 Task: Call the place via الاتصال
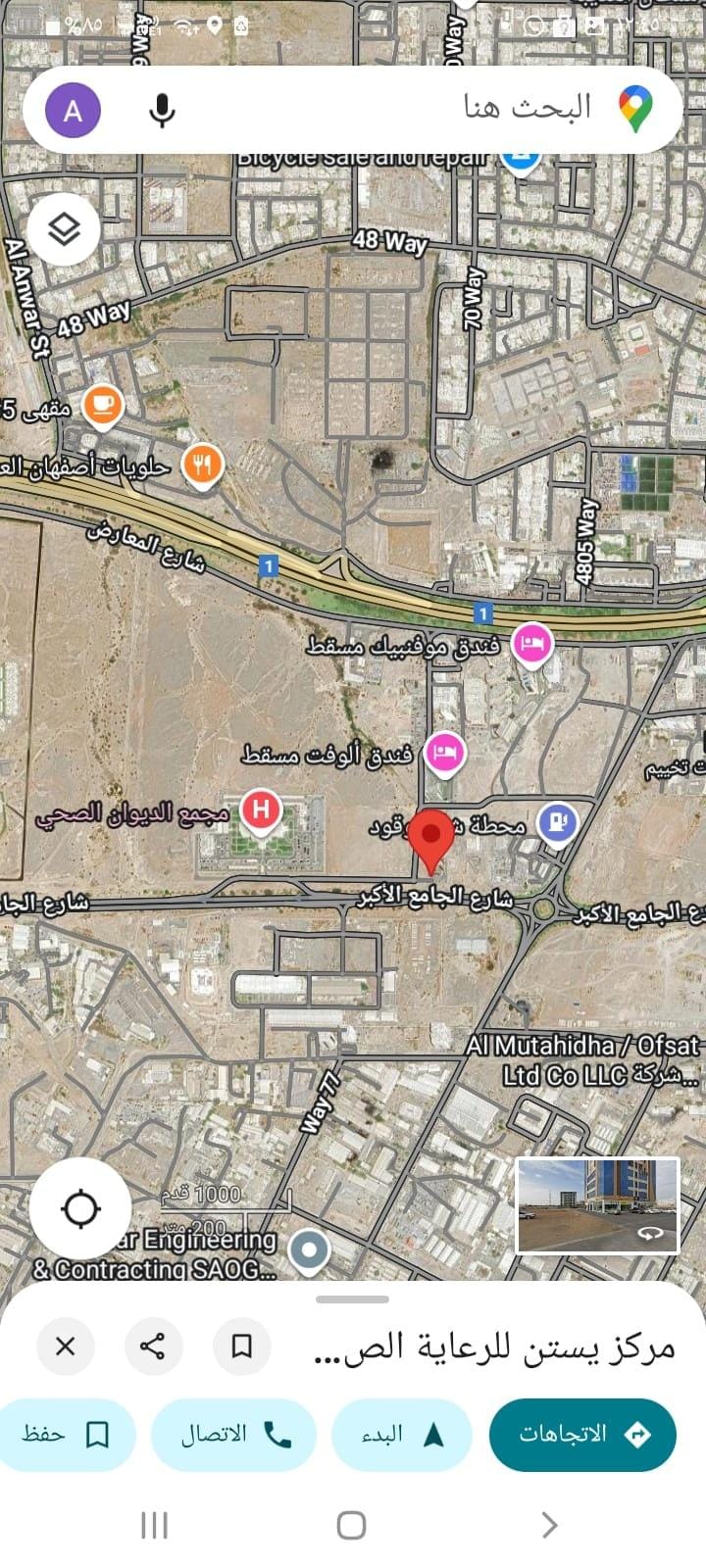click(x=234, y=1435)
